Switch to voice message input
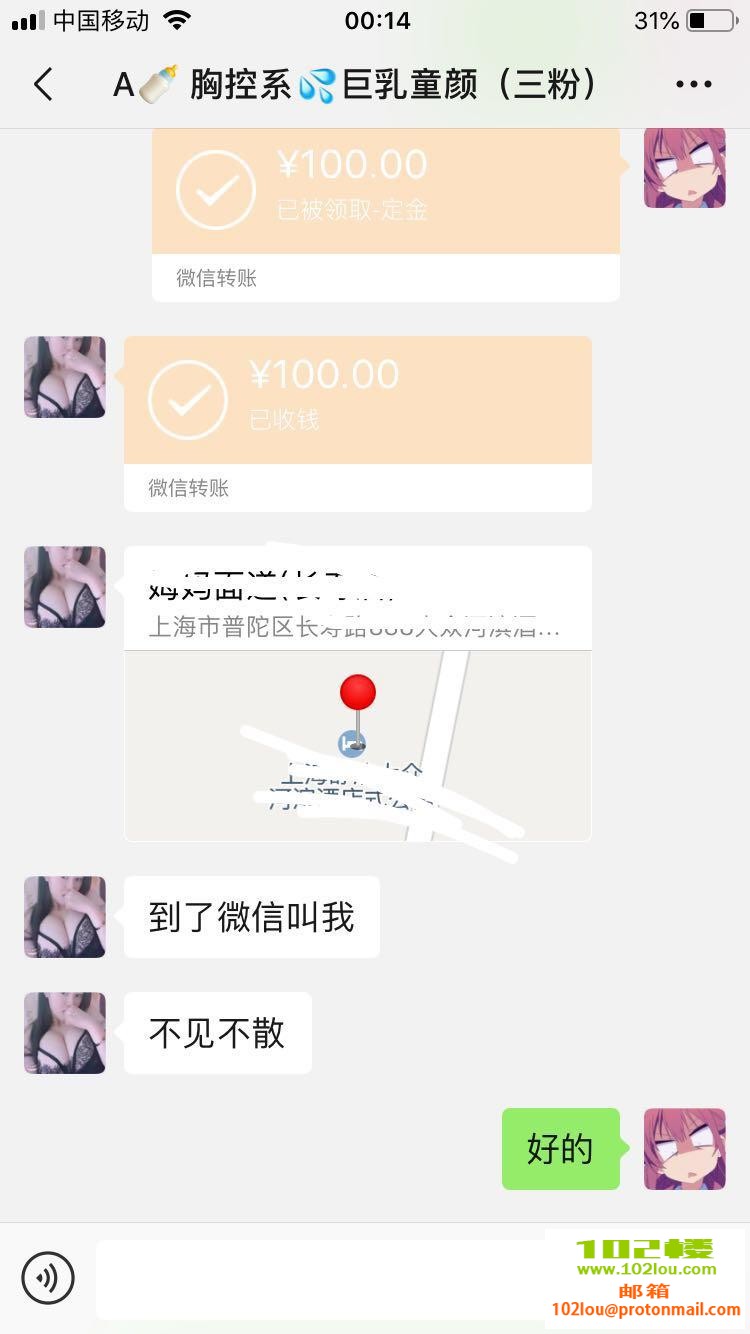This screenshot has width=750, height=1334. coord(48,1277)
